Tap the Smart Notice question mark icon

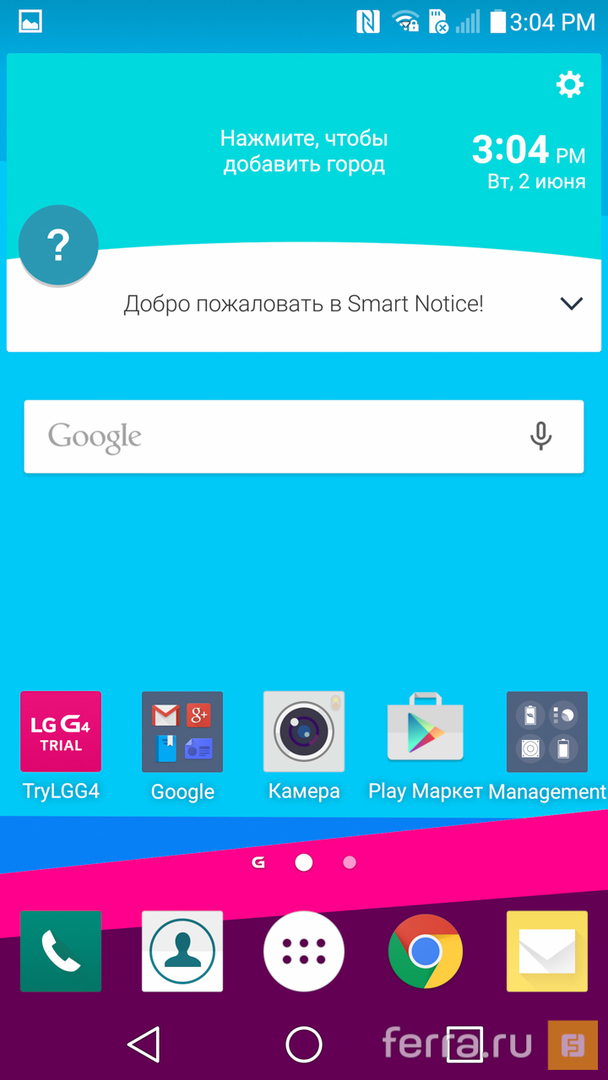pyautogui.click(x=59, y=244)
